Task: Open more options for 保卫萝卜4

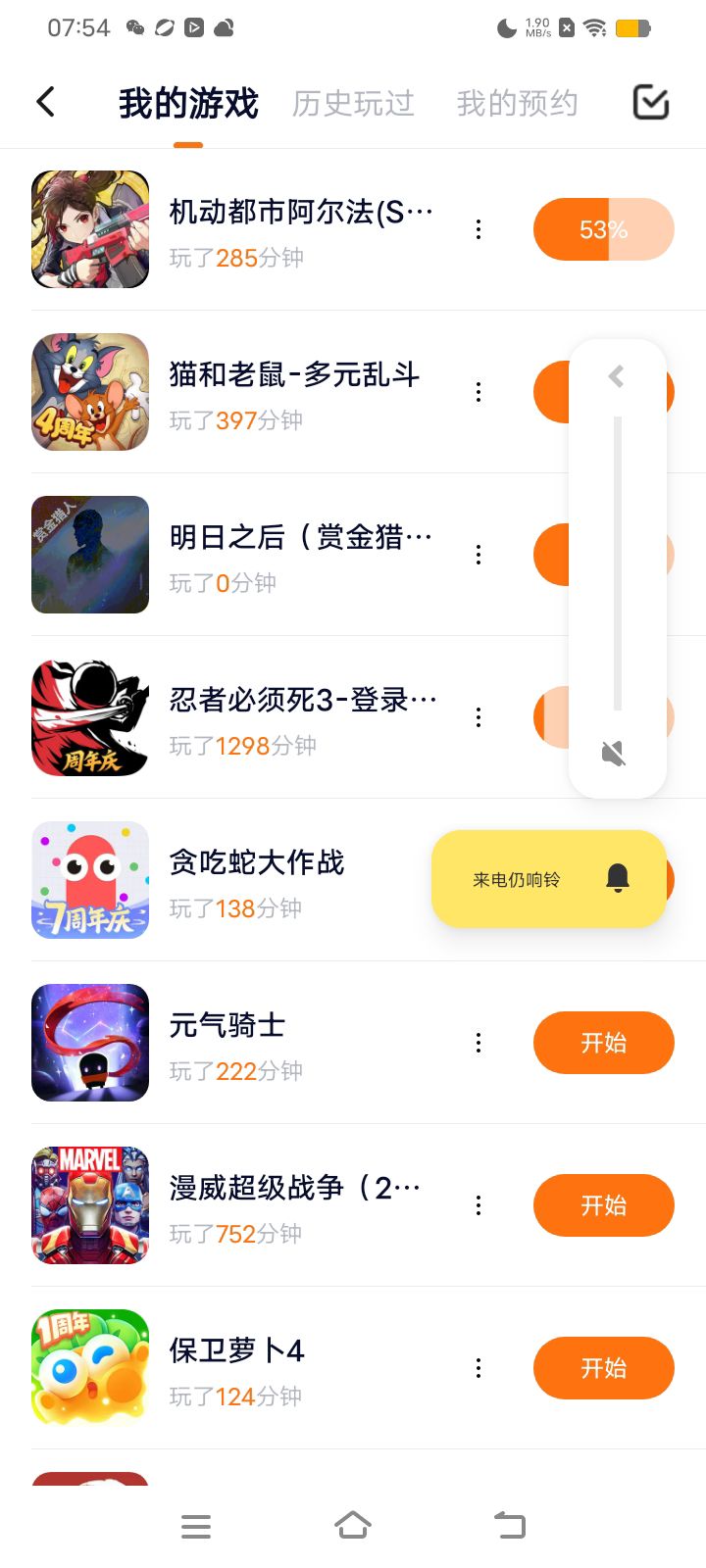Action: click(x=479, y=1368)
